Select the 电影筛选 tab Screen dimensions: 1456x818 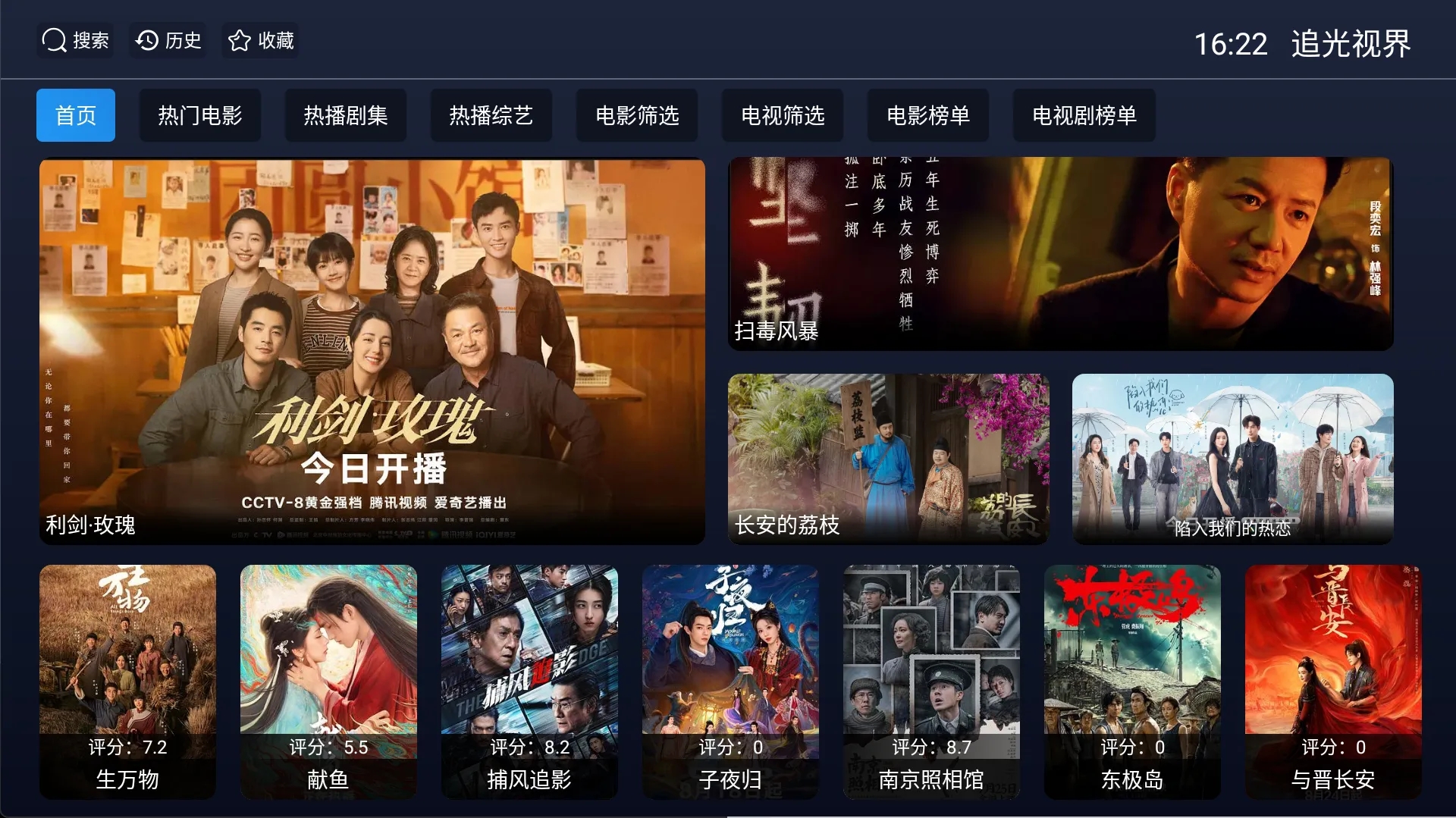637,115
